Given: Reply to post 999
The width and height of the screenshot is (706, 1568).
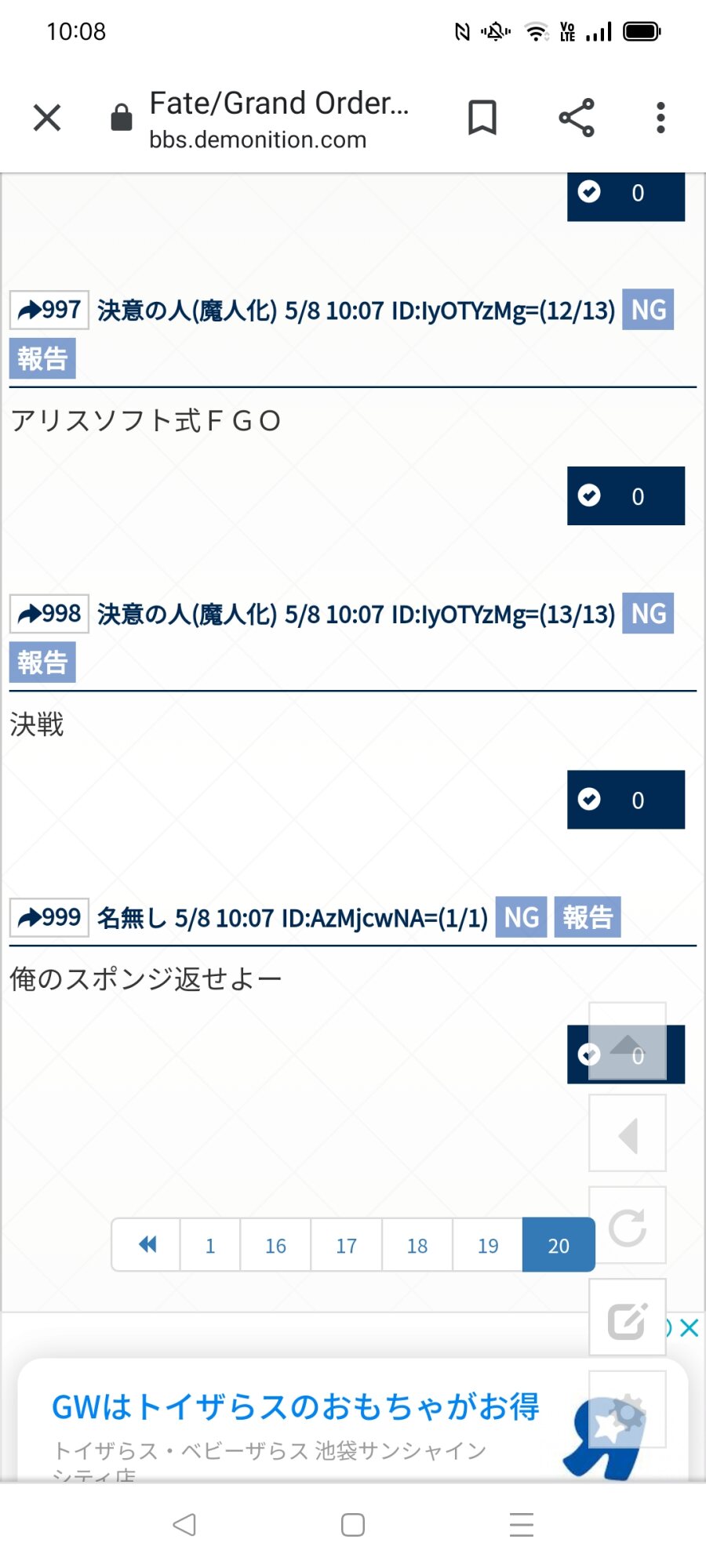Looking at the screenshot, I should pos(49,917).
